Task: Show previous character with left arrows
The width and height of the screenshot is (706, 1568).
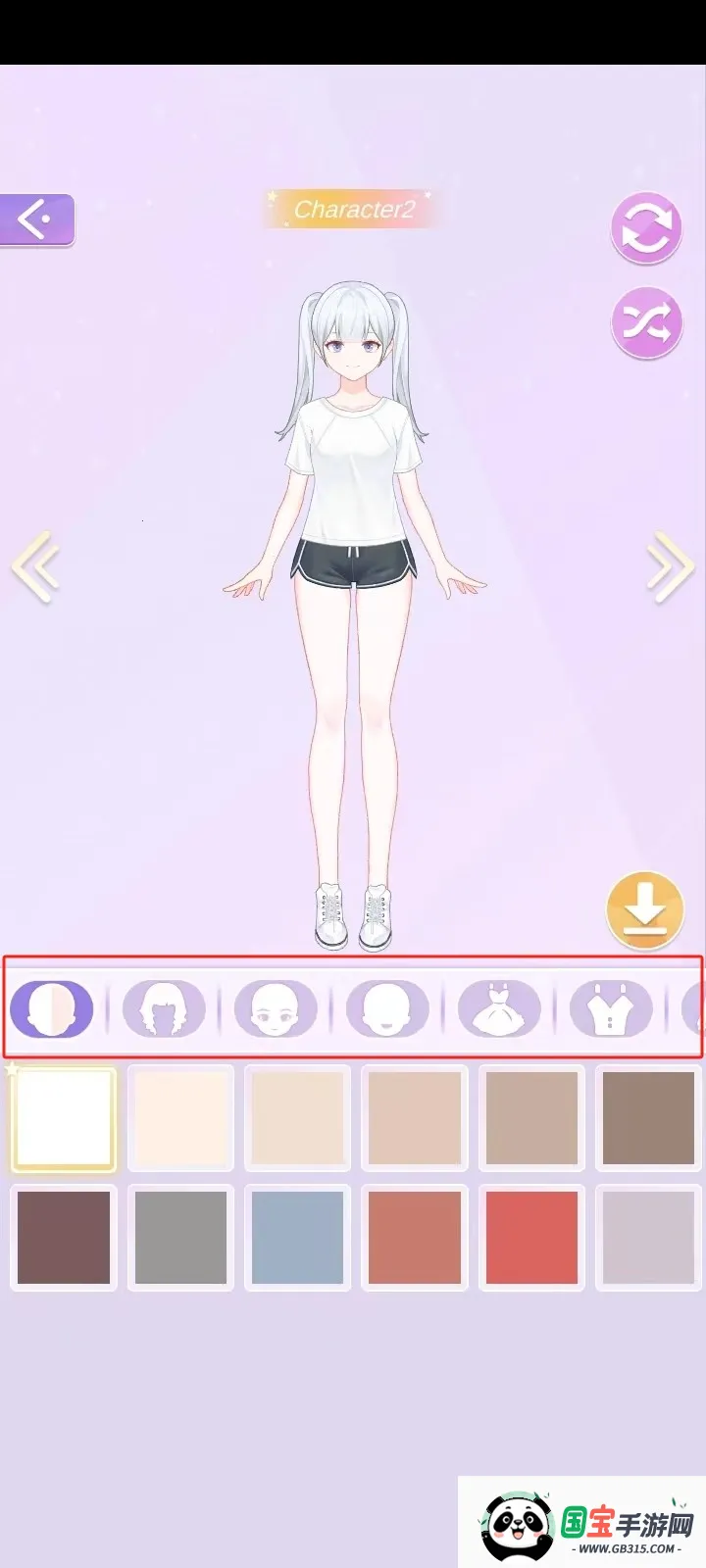Action: (36, 566)
